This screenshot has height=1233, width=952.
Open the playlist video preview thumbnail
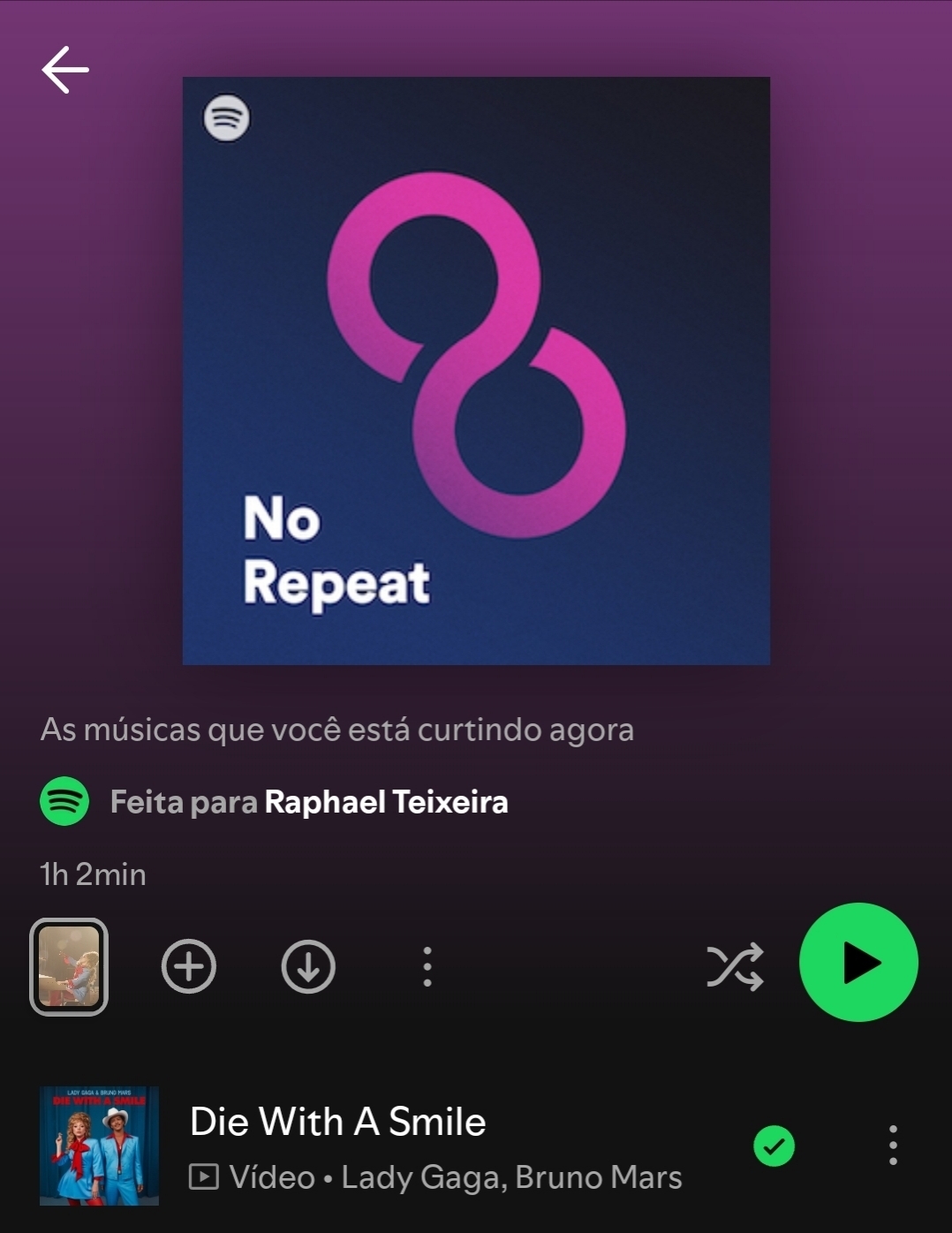click(x=69, y=966)
